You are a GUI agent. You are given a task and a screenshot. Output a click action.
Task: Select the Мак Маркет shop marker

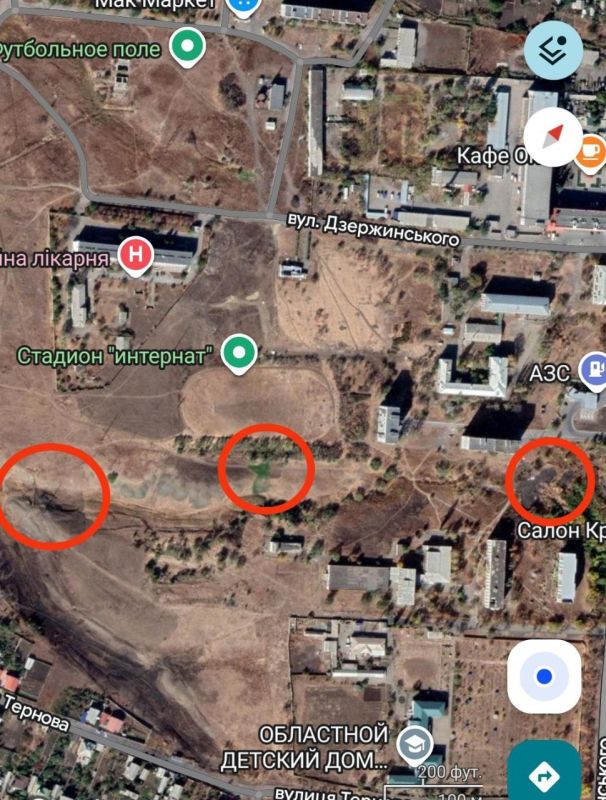[242, 6]
